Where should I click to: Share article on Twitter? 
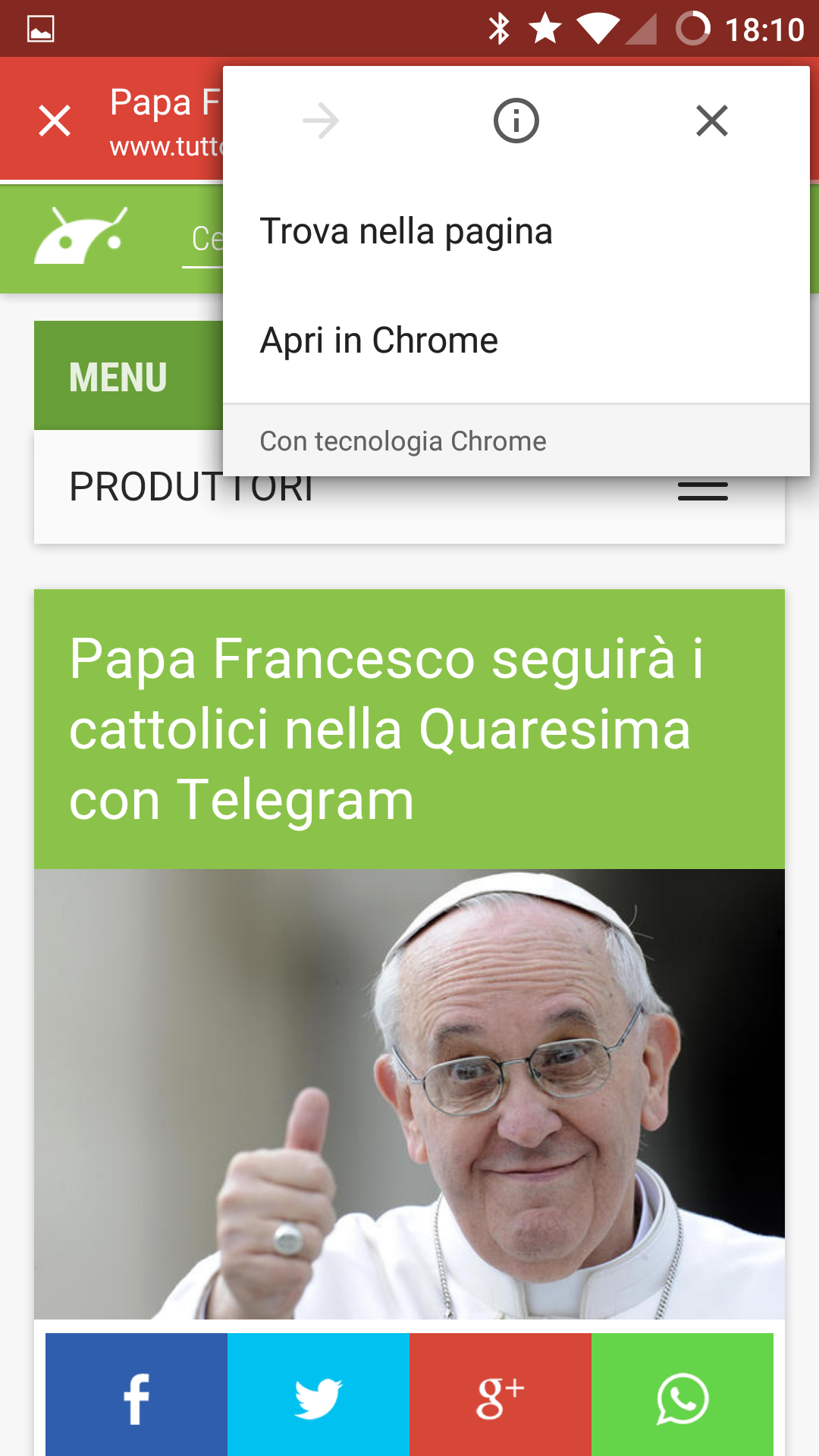click(318, 1395)
